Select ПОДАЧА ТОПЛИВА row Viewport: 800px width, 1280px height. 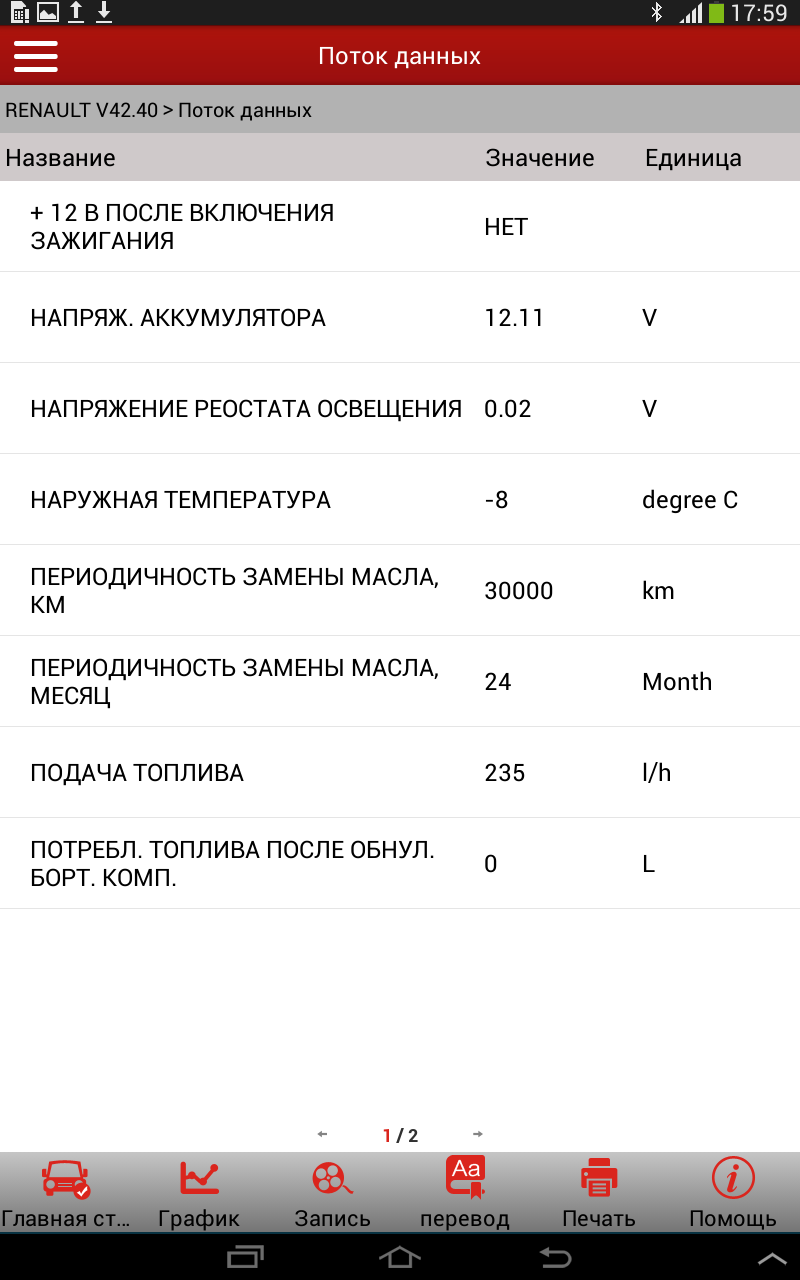coord(400,773)
